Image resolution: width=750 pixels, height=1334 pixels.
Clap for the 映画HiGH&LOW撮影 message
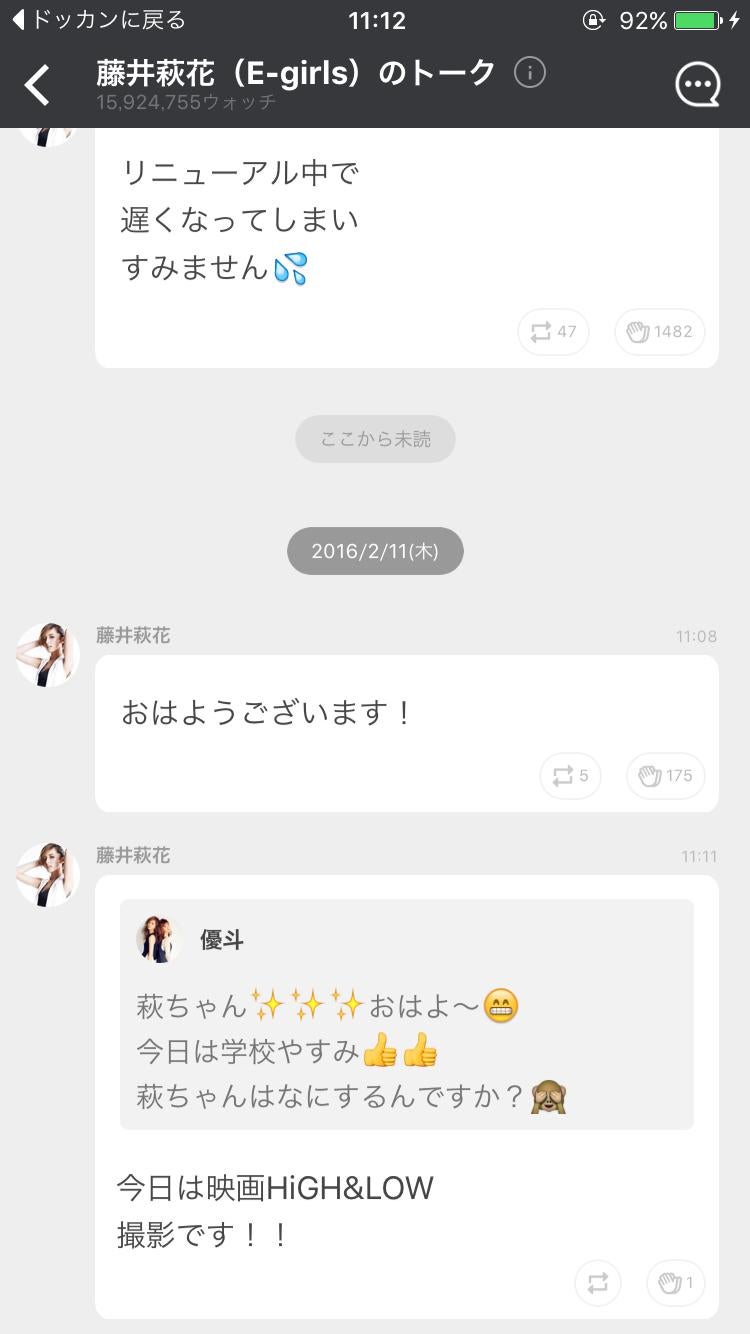click(675, 1283)
